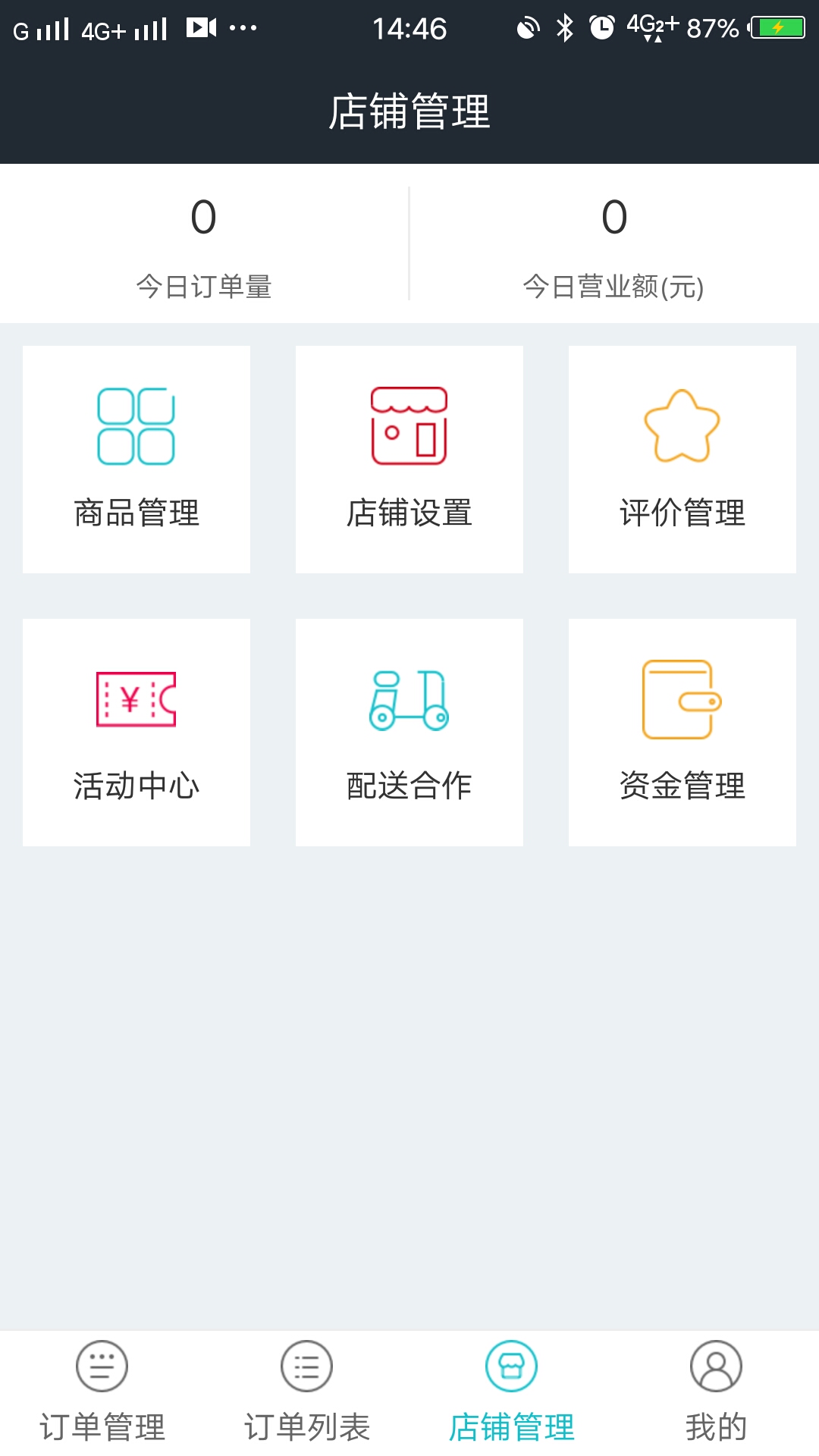Select the 店铺管理 bottom tab
819x1456 pixels.
pyautogui.click(x=512, y=1394)
